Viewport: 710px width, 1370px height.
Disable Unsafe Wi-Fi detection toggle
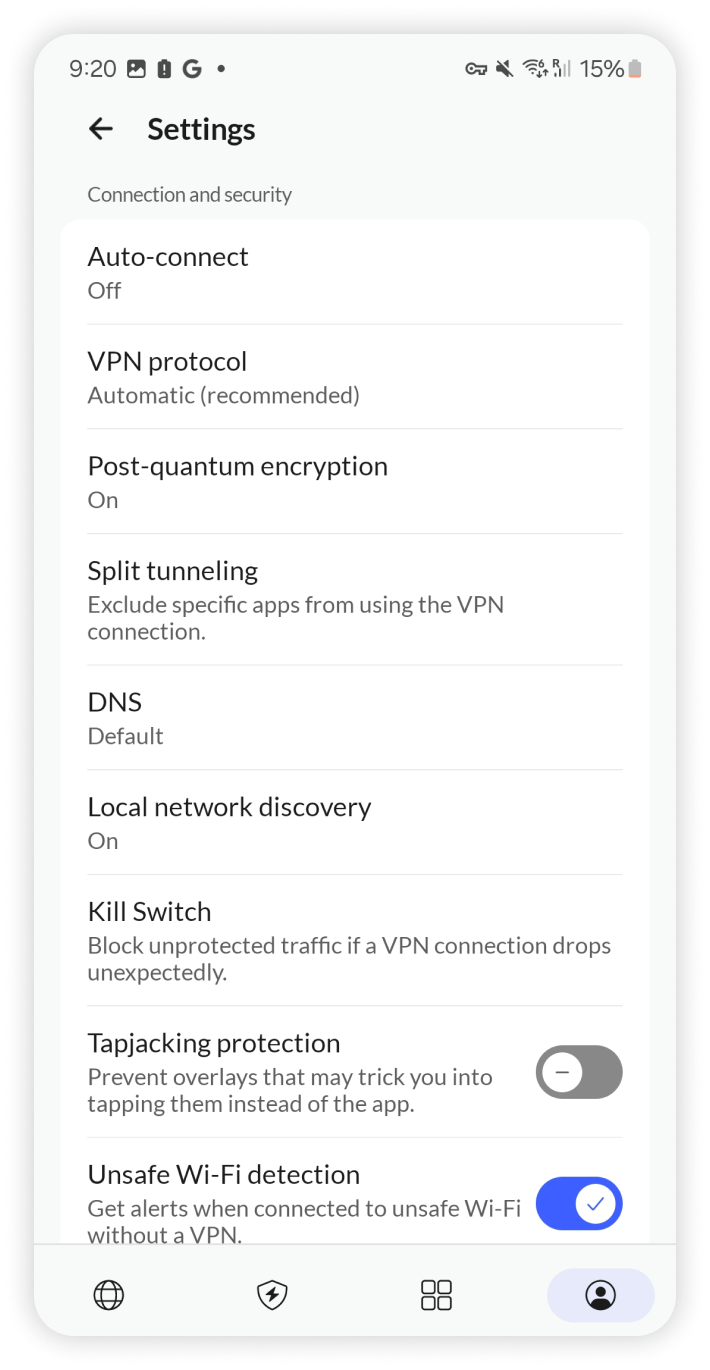579,1204
